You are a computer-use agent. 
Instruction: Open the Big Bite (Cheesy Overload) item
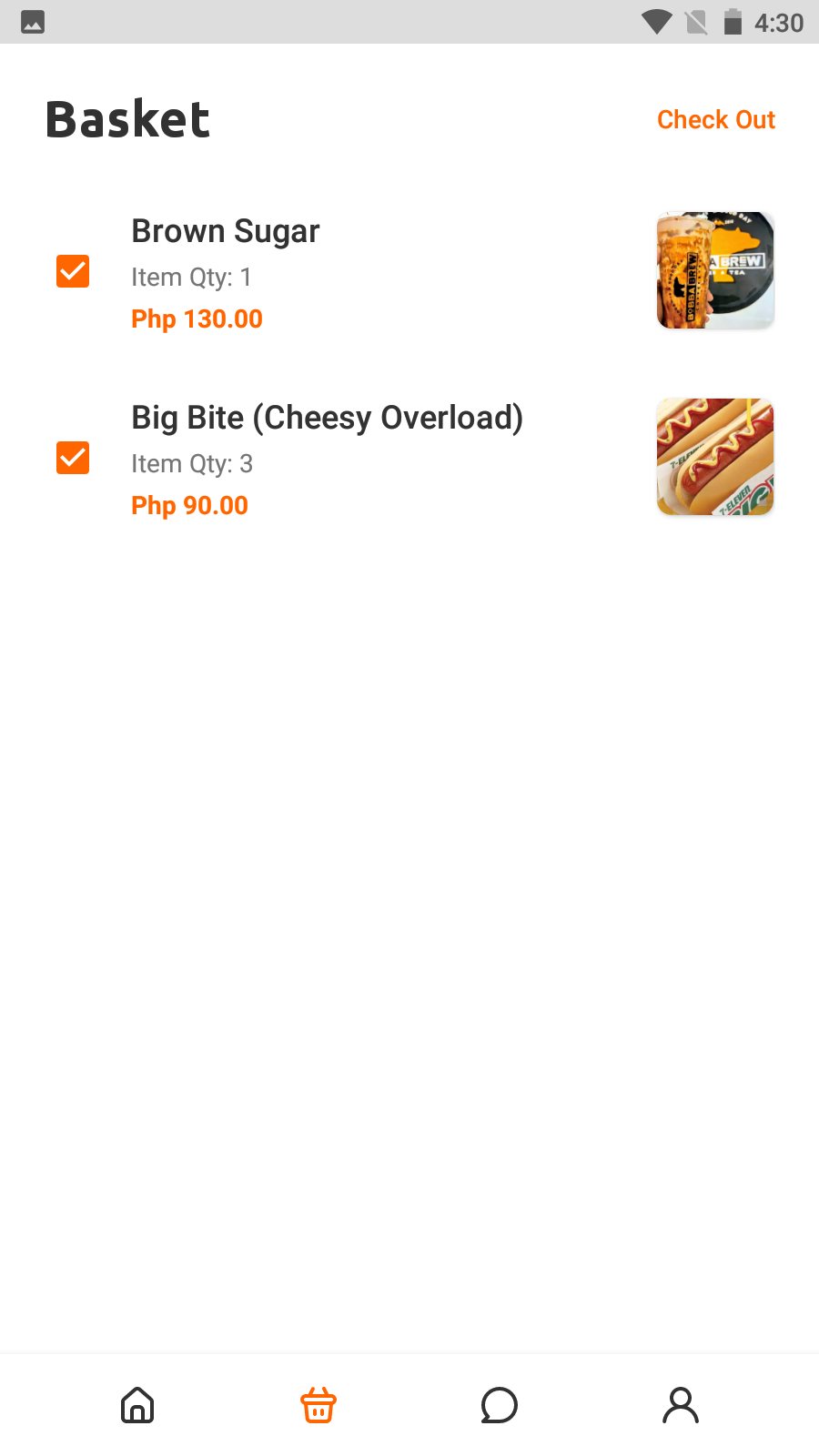coord(327,419)
